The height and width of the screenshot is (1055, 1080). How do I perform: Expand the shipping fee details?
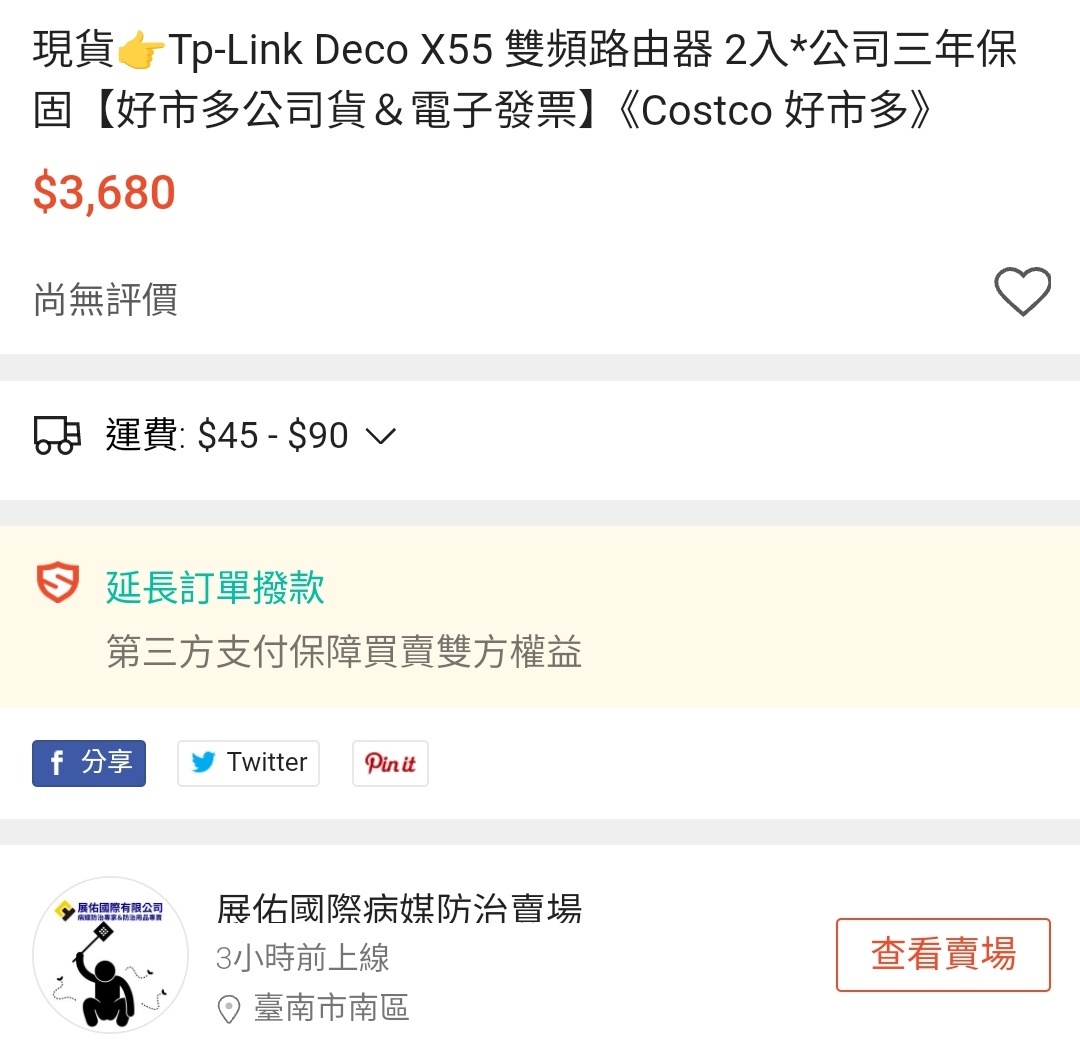(381, 436)
